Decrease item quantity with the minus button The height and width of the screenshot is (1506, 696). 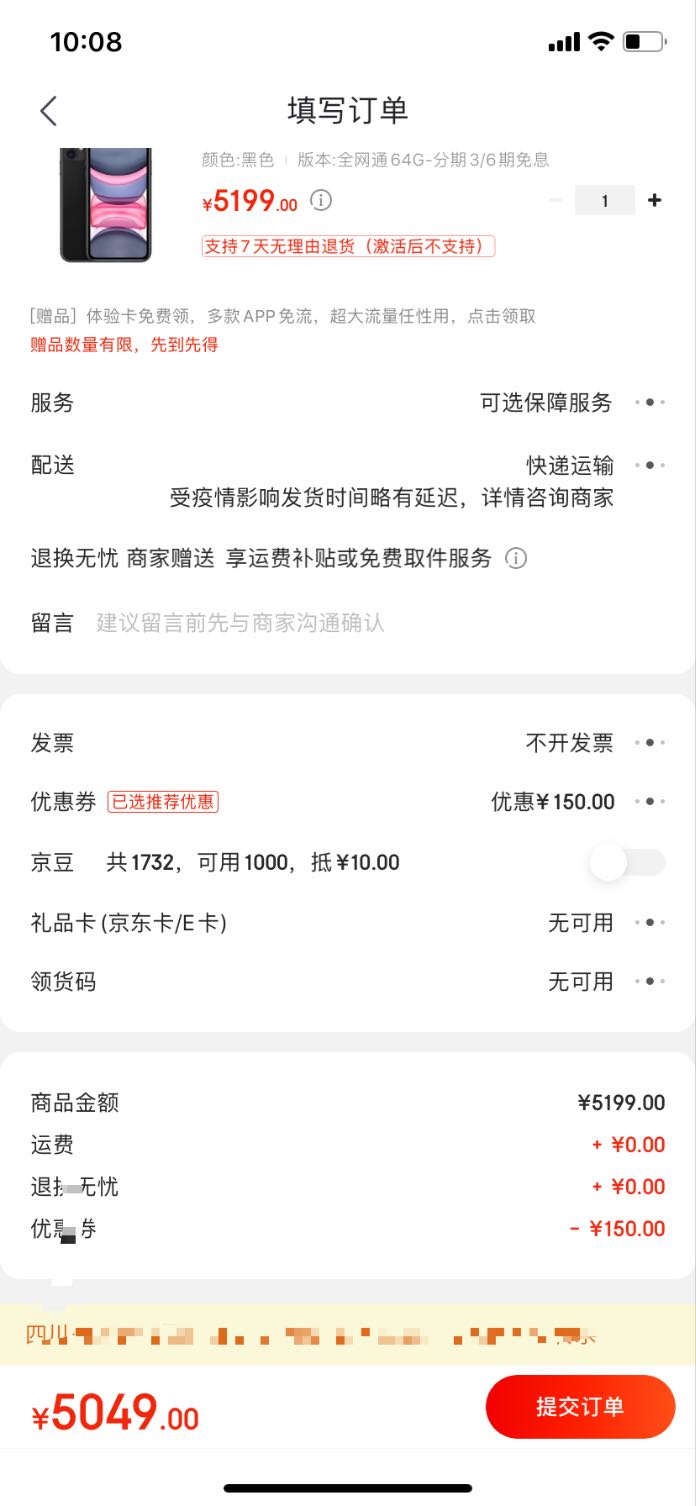tap(556, 200)
